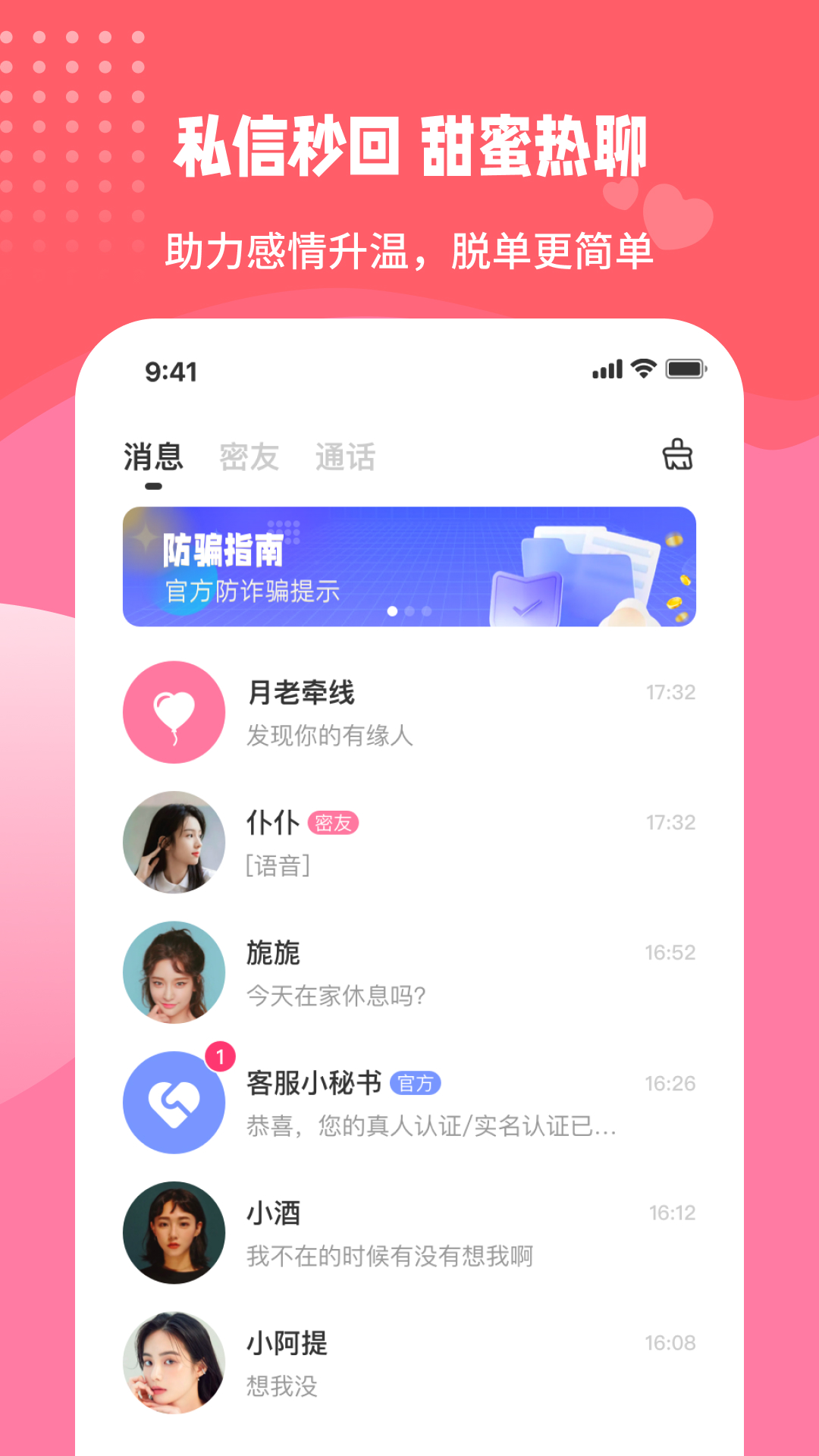Open 小酒's message preview text

(391, 1255)
